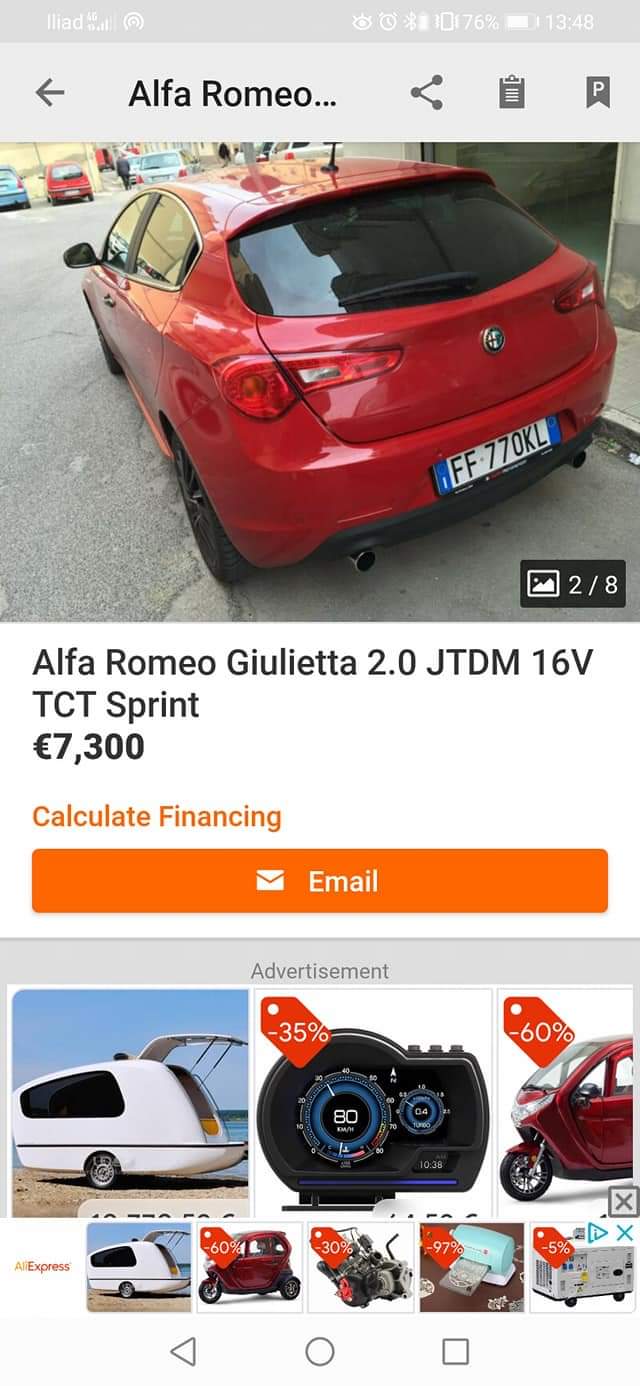
Task: Open the red Giulietta photo gallery
Action: tap(320, 380)
